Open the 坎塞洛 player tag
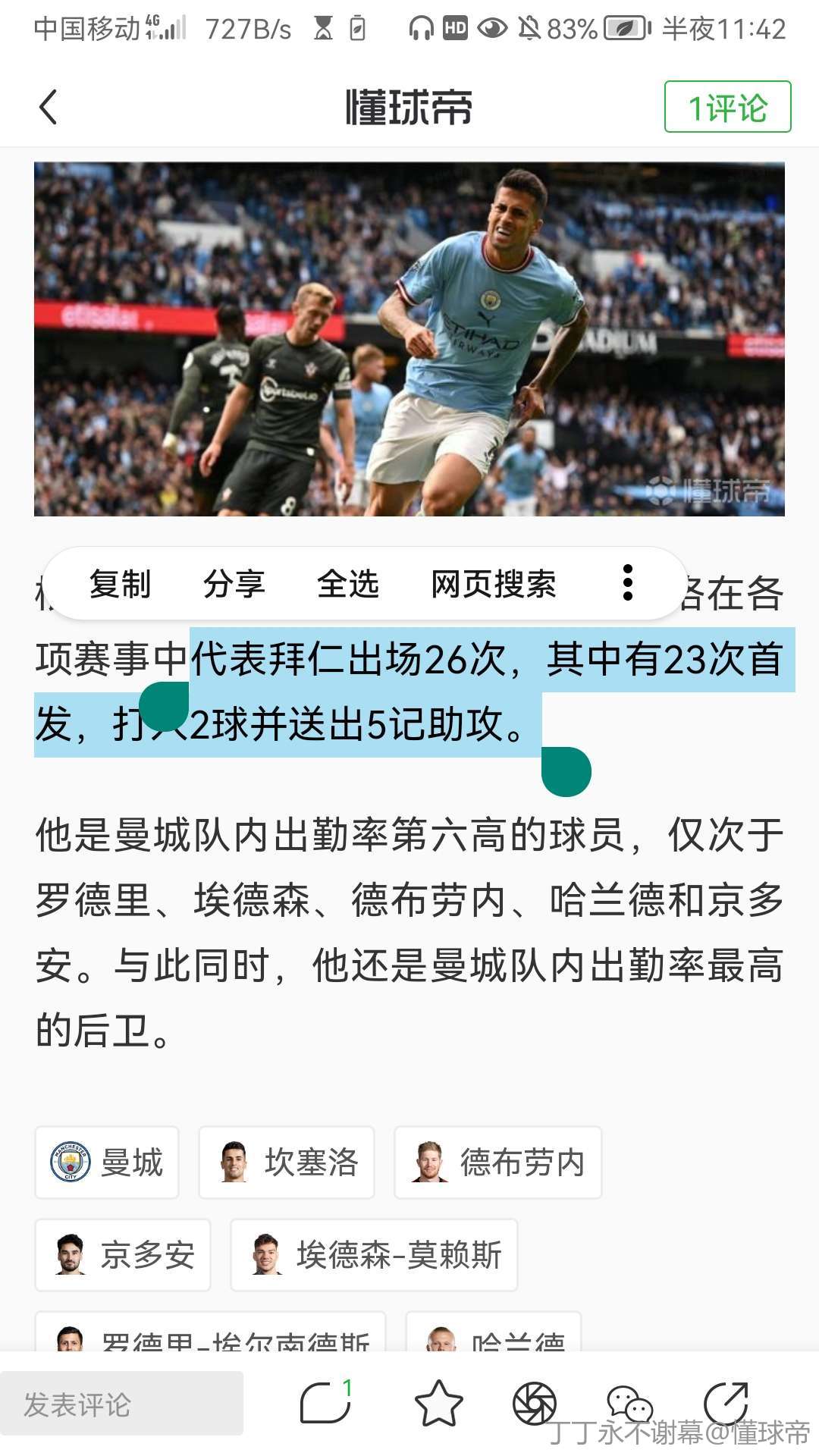The height and width of the screenshot is (1456, 819). pyautogui.click(x=287, y=1163)
